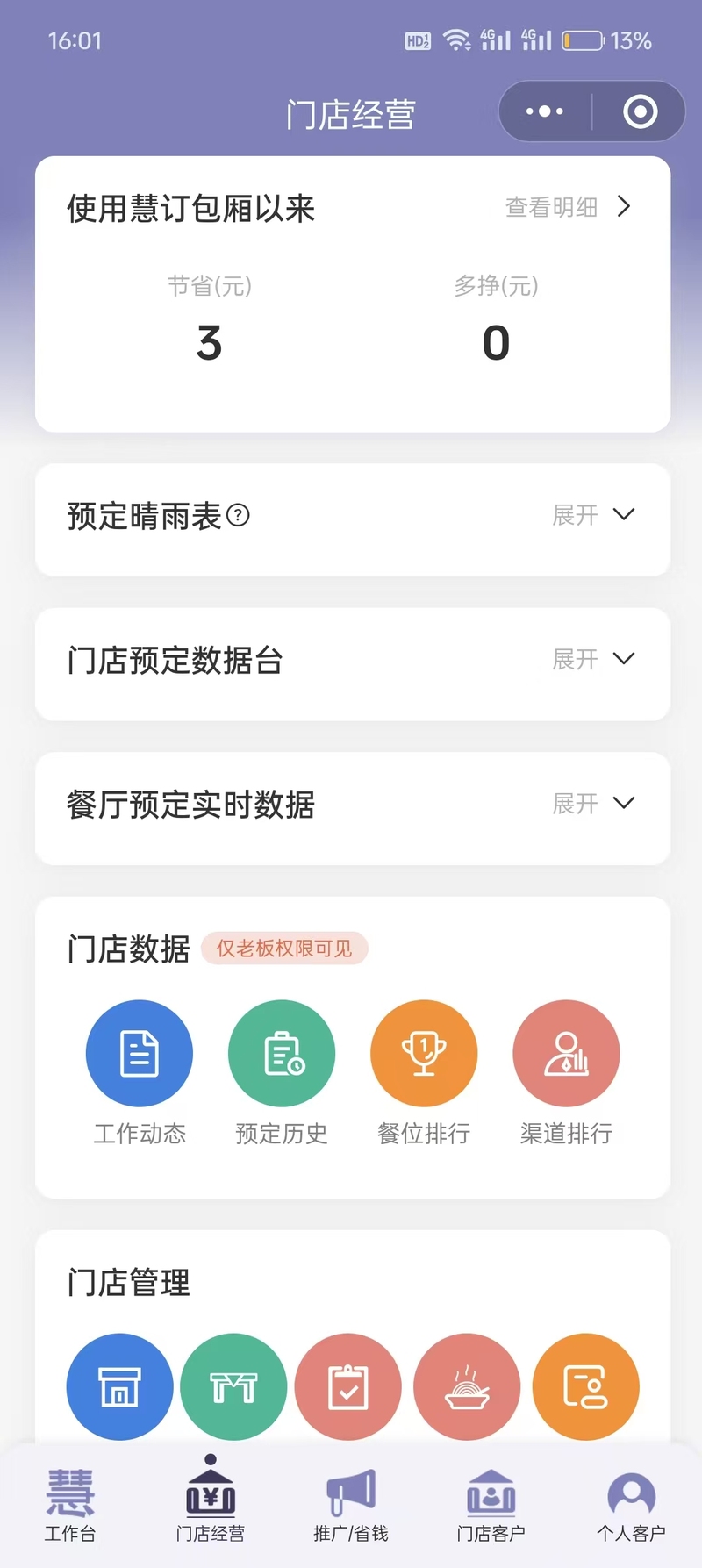Expand the 门店预定数据台 section
The height and width of the screenshot is (1568, 702).
593,659
